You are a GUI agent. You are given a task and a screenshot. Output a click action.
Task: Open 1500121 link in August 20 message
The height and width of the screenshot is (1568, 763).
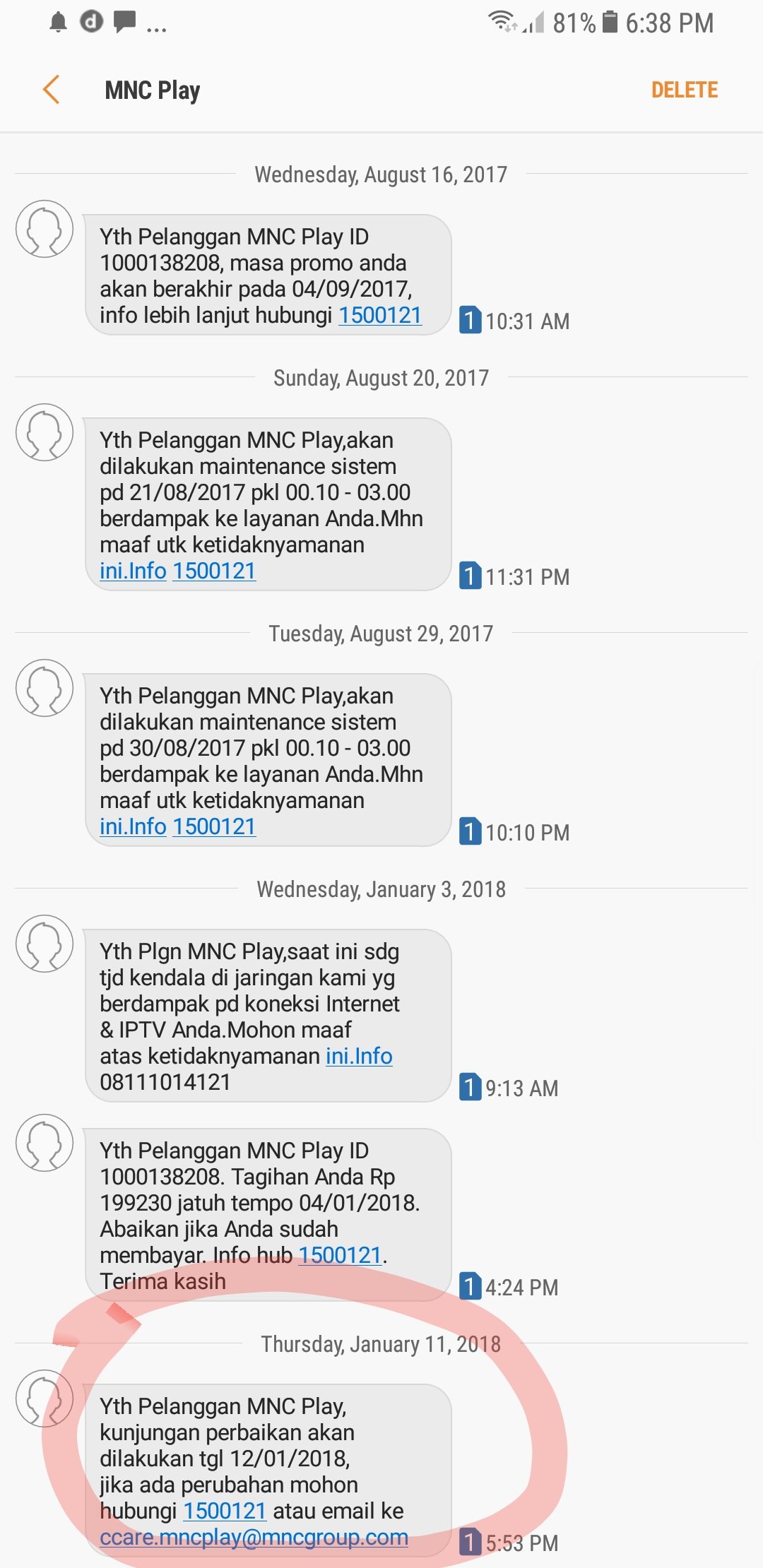214,571
